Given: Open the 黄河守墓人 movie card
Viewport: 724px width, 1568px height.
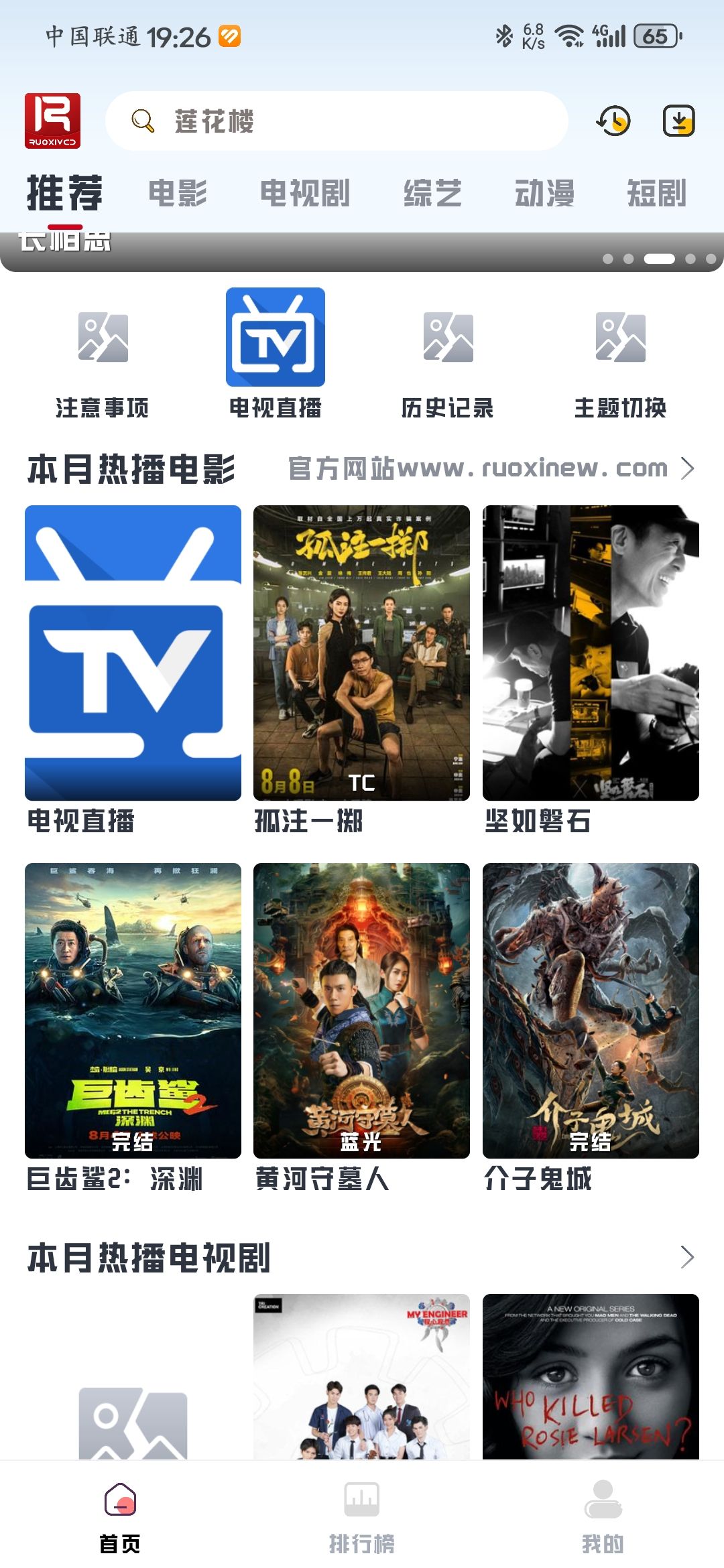Looking at the screenshot, I should pyautogui.click(x=361, y=1010).
